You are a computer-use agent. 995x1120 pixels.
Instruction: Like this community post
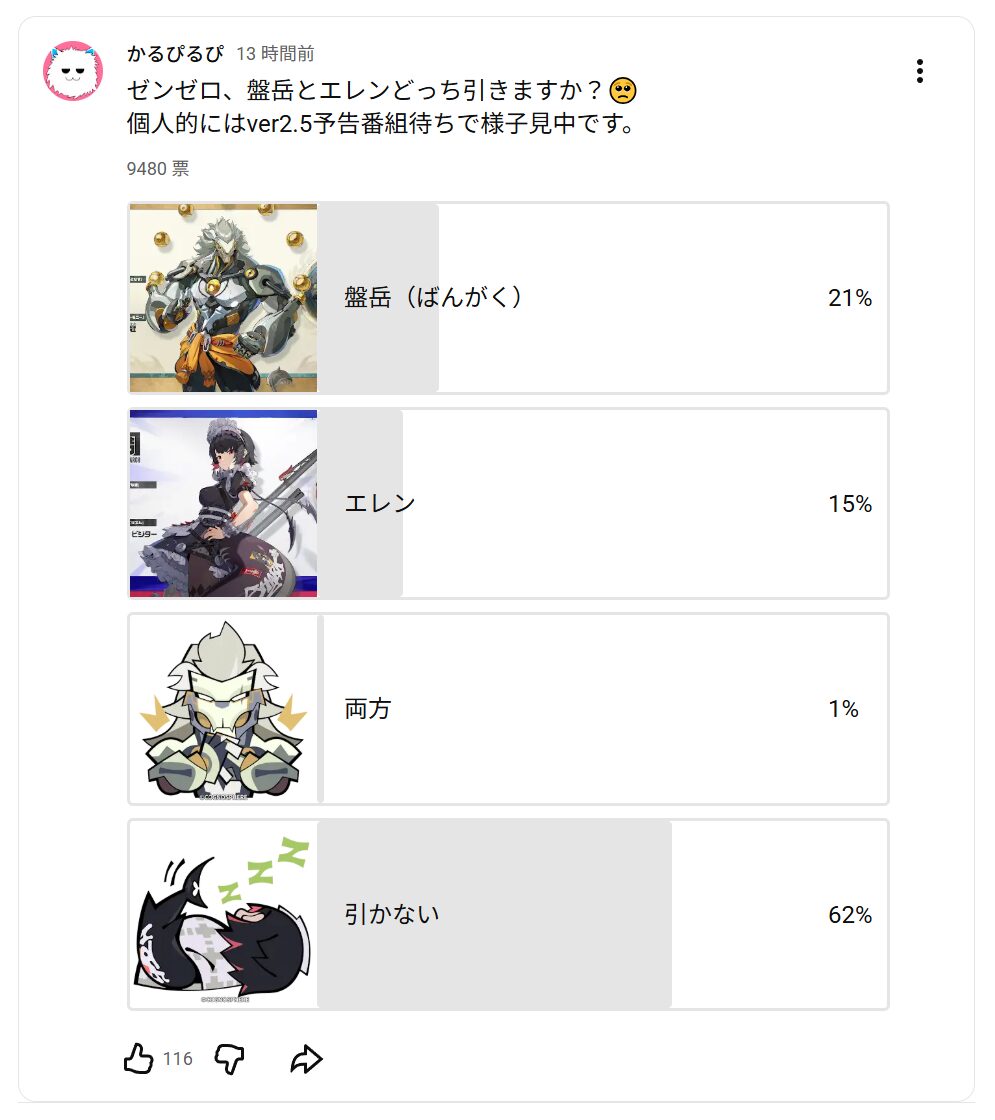[139, 1058]
